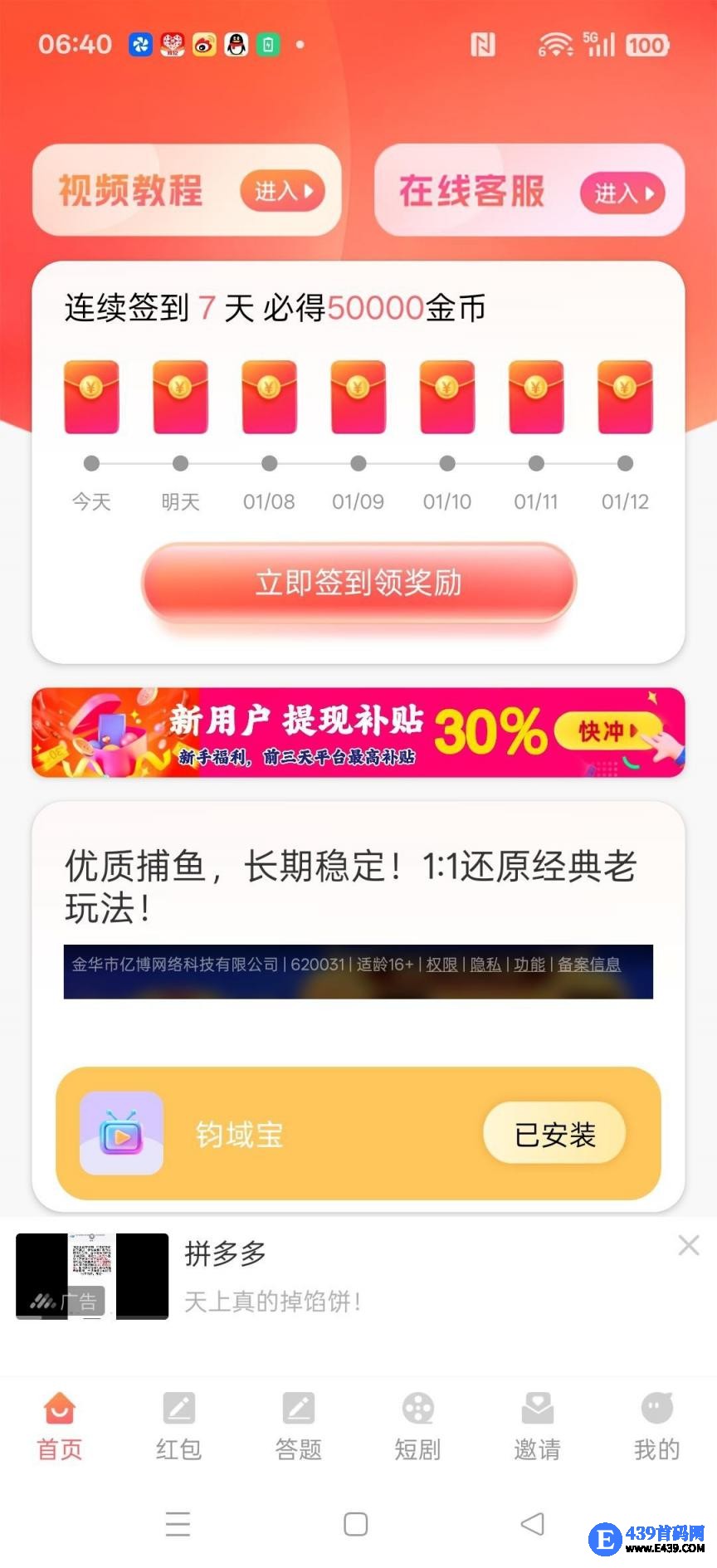Image resolution: width=717 pixels, height=1568 pixels.
Task: Tap the system back button
Action: [532, 1524]
